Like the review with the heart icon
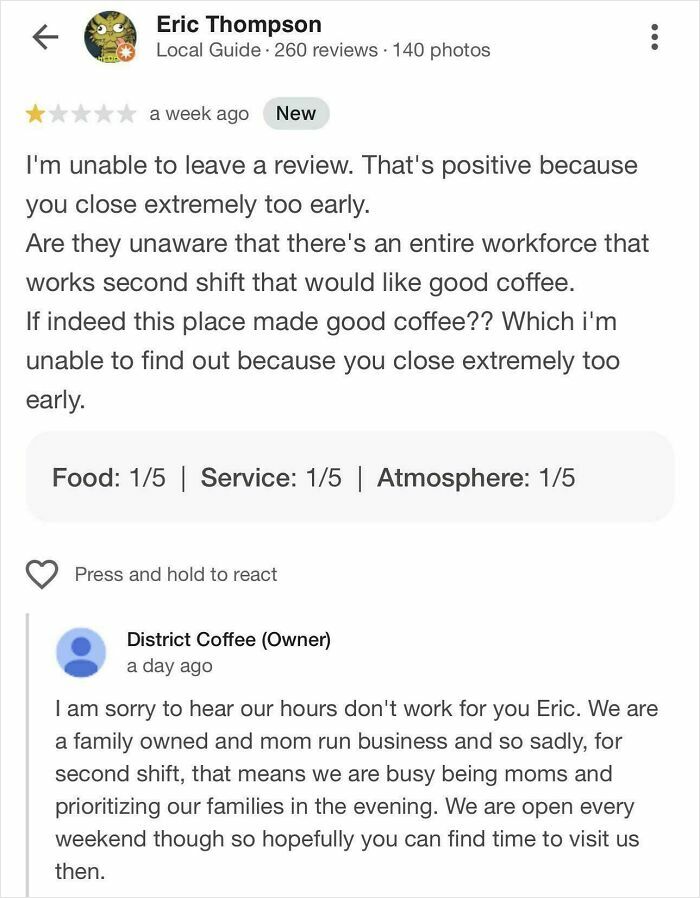Image resolution: width=700 pixels, height=898 pixels. pos(42,574)
